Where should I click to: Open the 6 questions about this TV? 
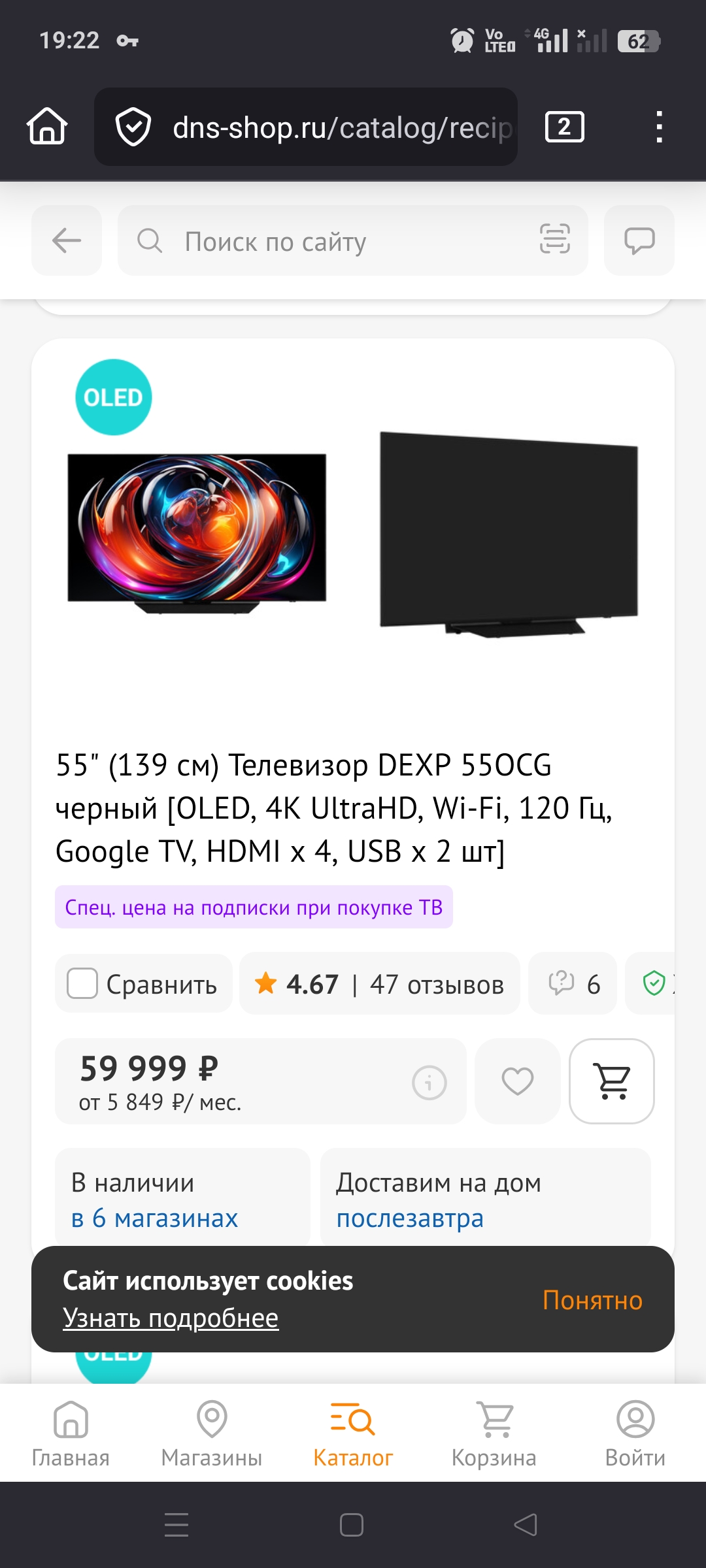click(573, 984)
